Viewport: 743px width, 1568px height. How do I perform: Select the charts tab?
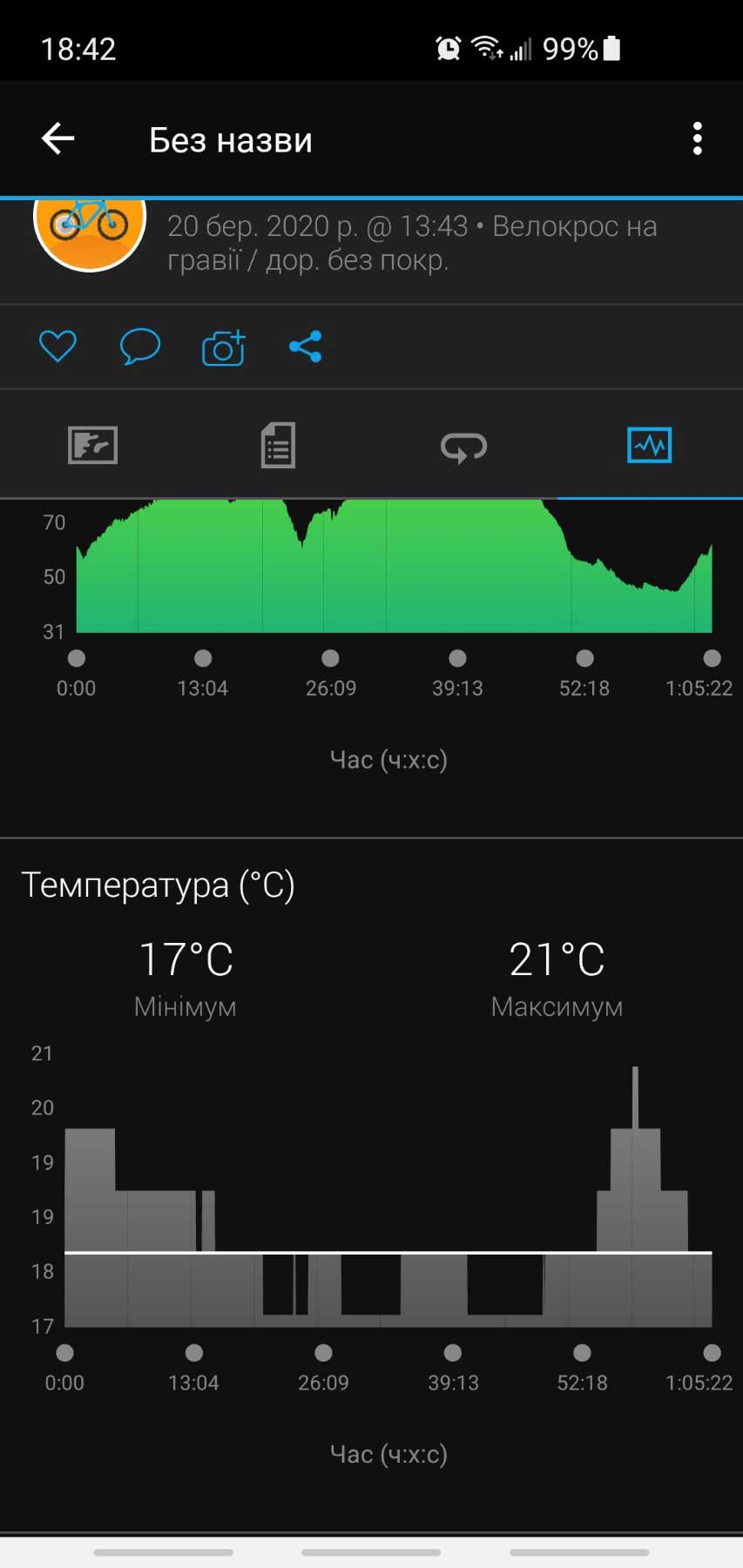pyautogui.click(x=649, y=446)
